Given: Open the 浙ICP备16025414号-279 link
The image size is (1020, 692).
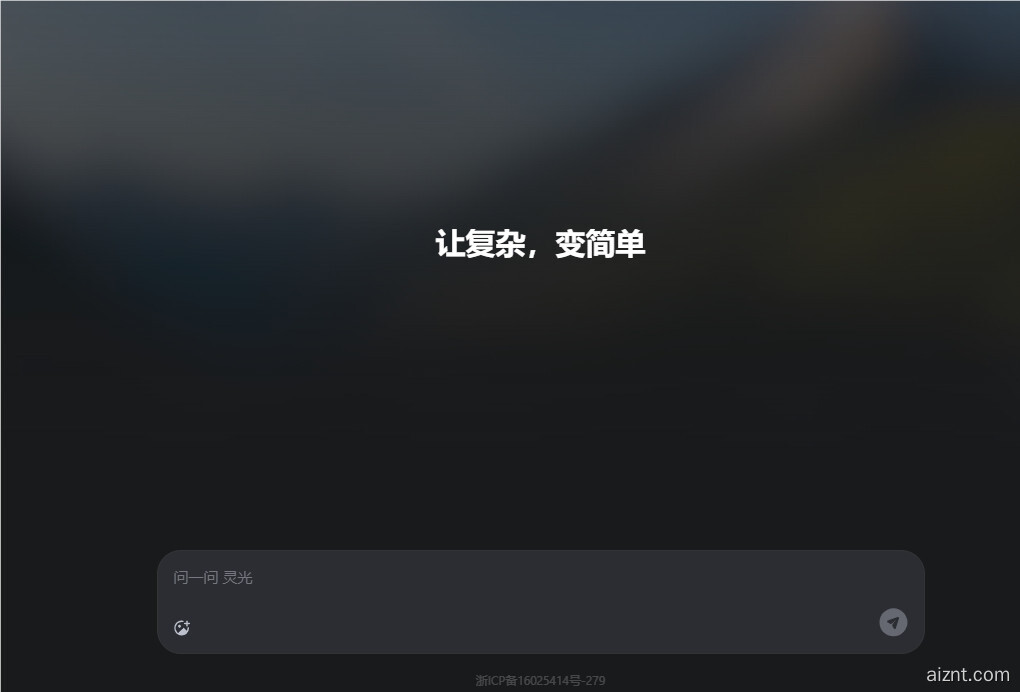Looking at the screenshot, I should pos(540,681).
